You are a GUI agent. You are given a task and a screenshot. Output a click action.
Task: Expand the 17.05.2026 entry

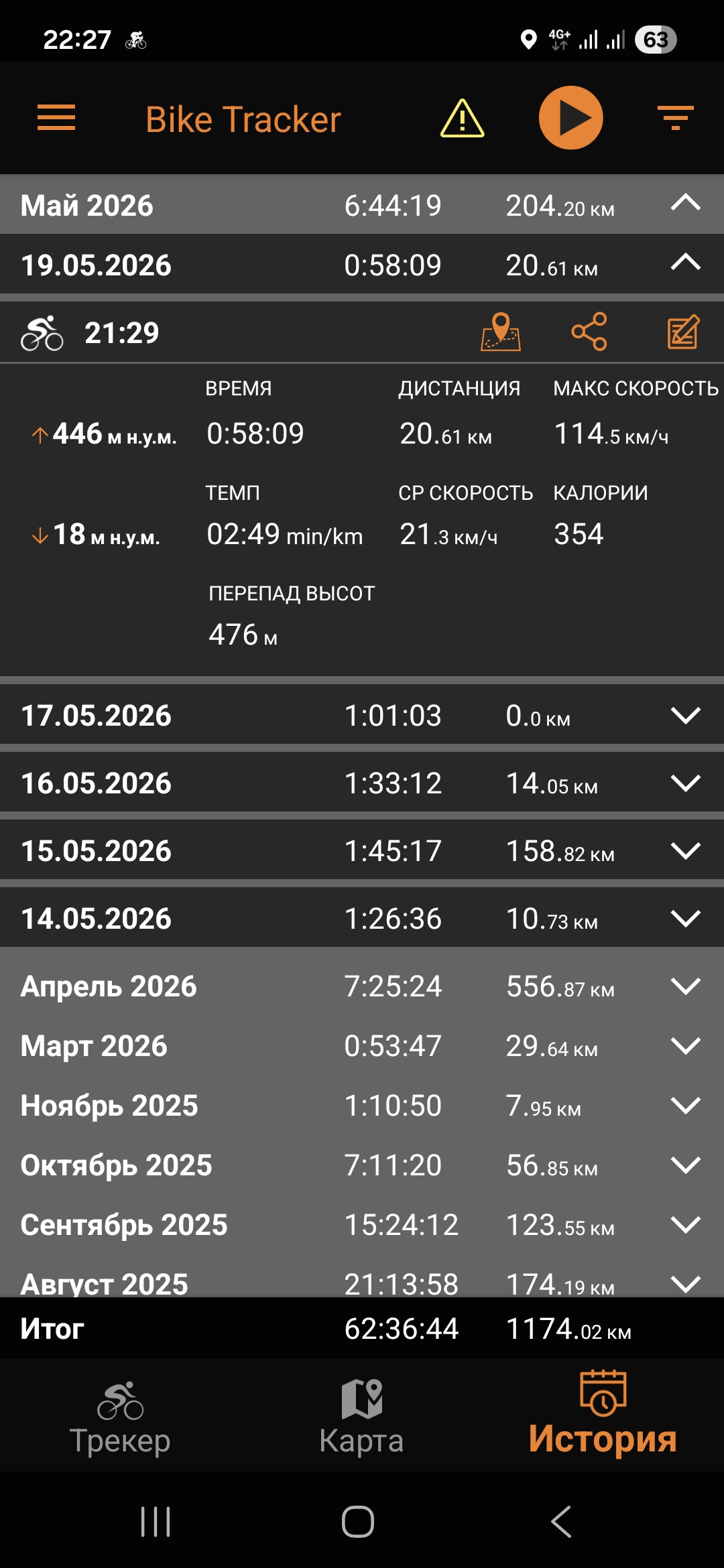point(686,715)
